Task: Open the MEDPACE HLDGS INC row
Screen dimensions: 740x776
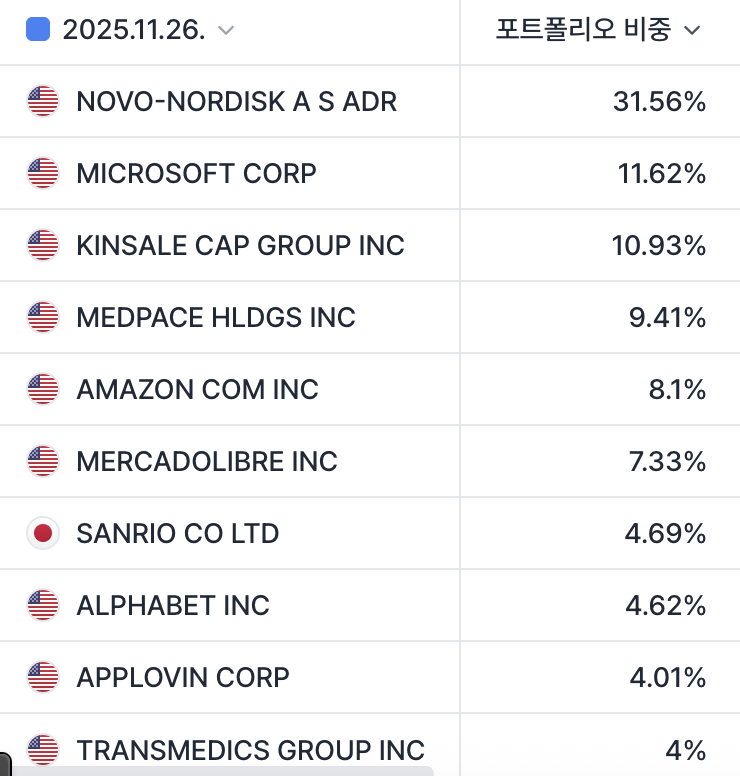Action: tap(215, 317)
